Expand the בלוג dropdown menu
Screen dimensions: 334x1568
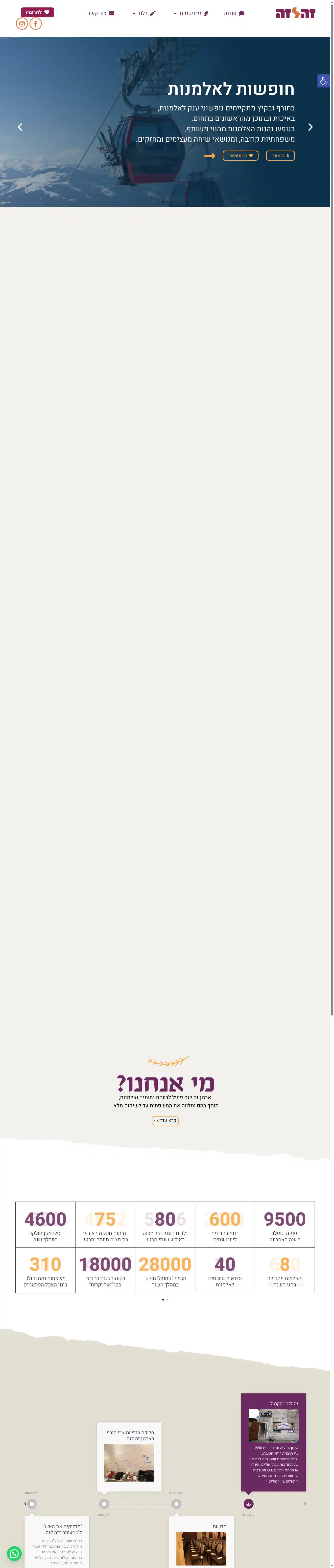144,13
